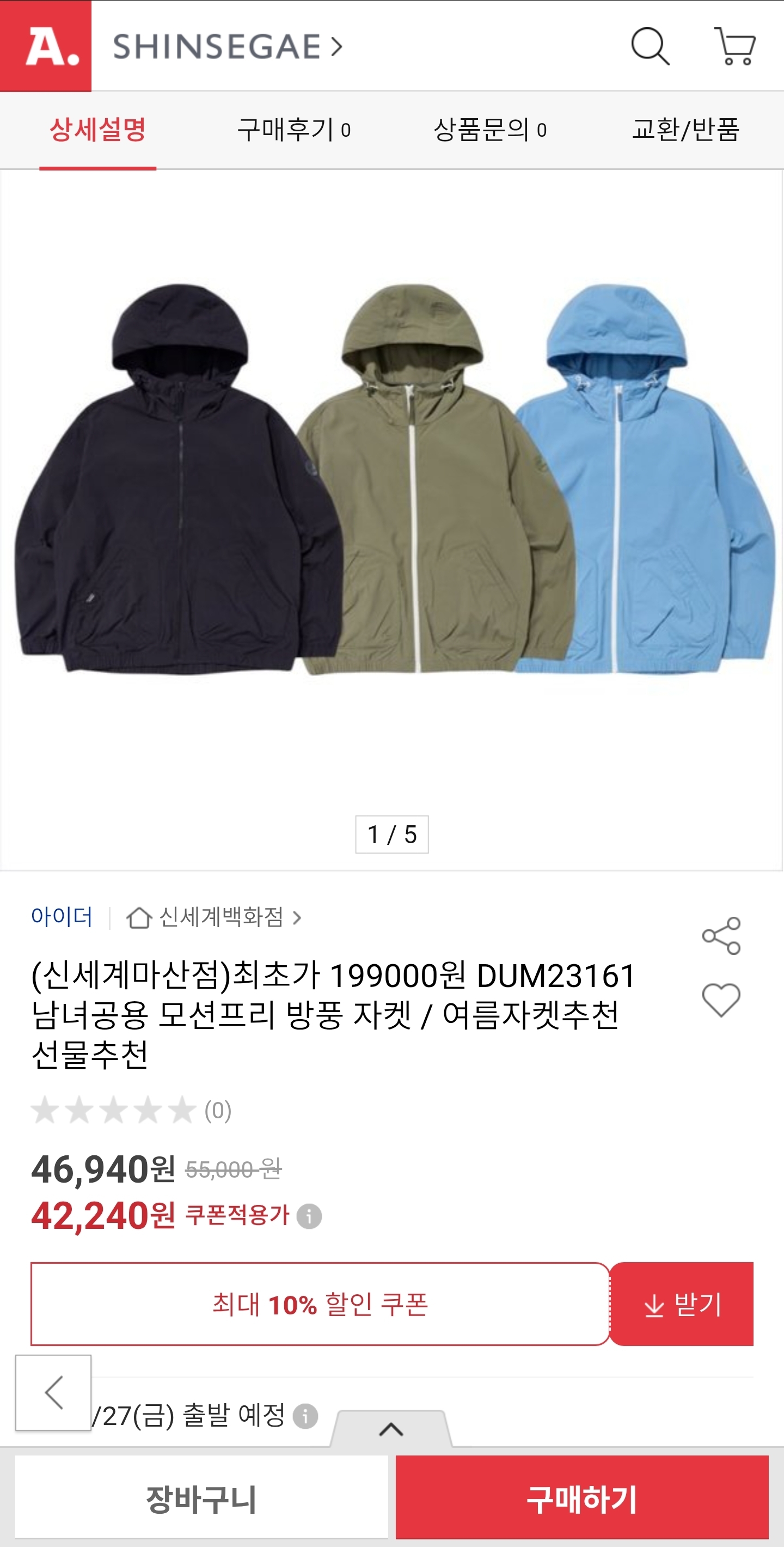Image resolution: width=784 pixels, height=1547 pixels.
Task: Show 출발 예정 shipping info
Action: (x=305, y=1416)
